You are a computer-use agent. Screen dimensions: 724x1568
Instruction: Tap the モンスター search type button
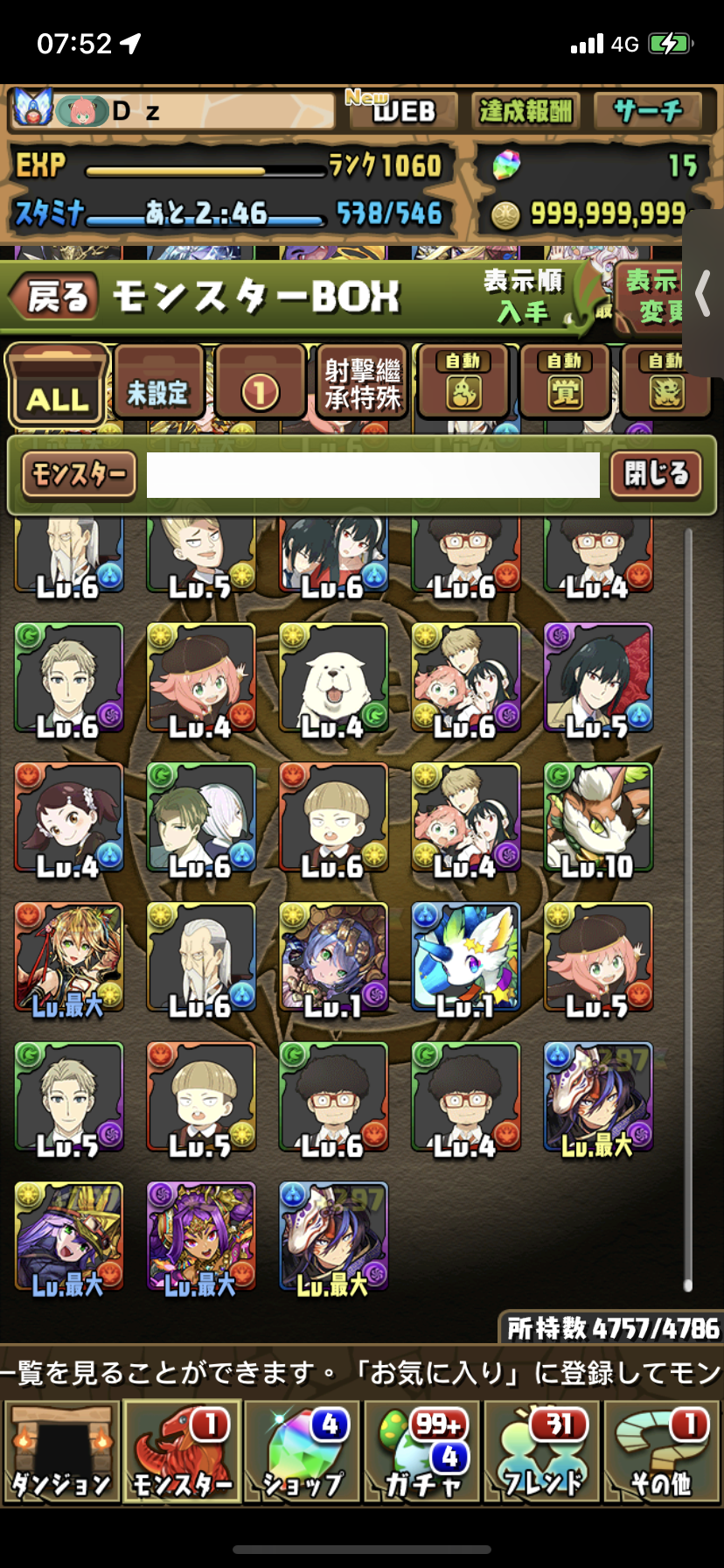pyautogui.click(x=79, y=475)
